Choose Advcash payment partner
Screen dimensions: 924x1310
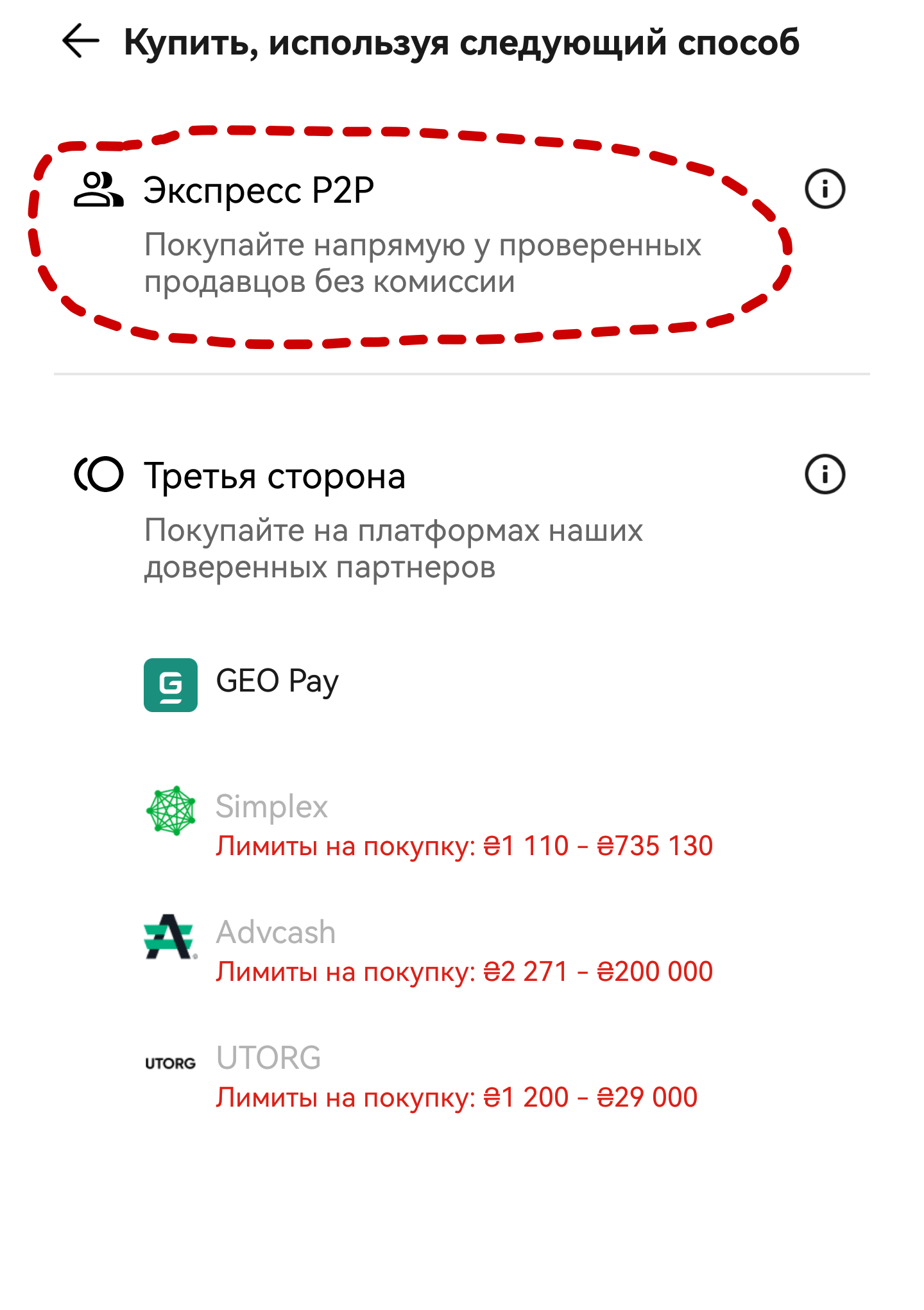[x=275, y=933]
